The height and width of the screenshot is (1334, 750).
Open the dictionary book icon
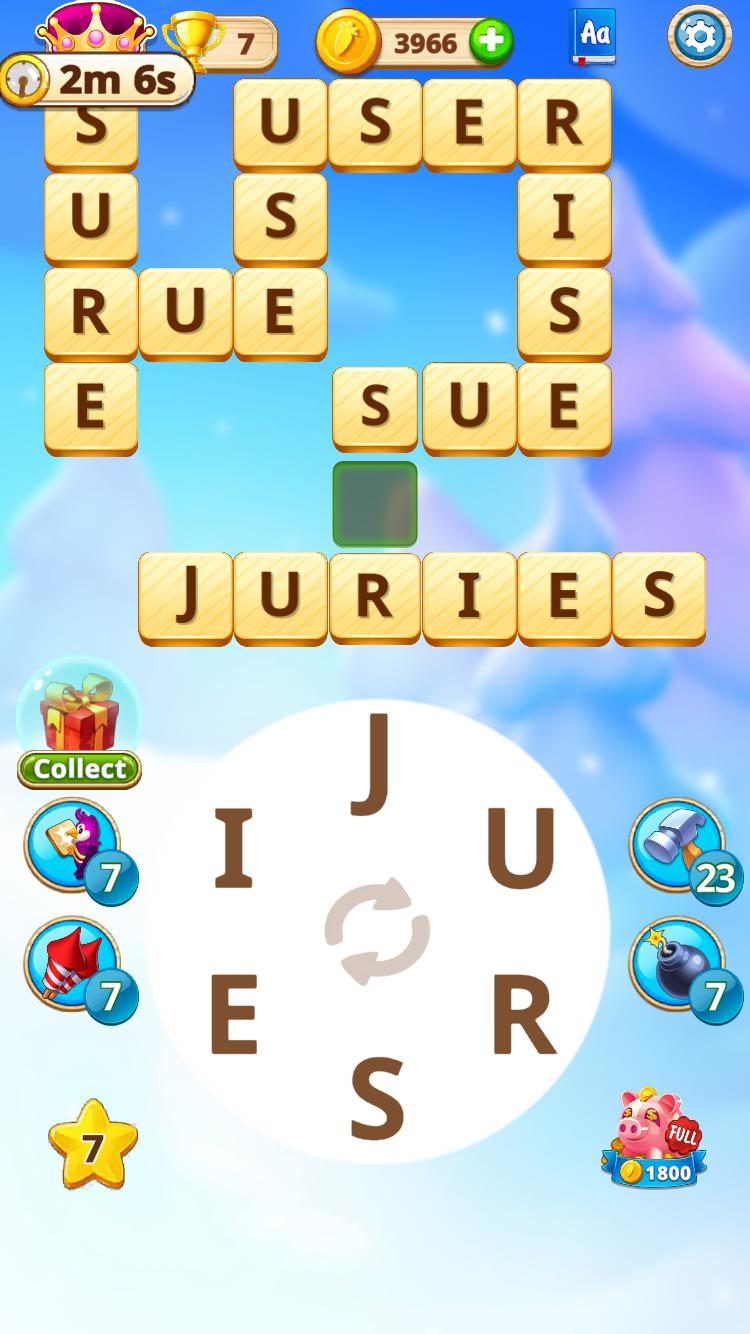click(594, 36)
